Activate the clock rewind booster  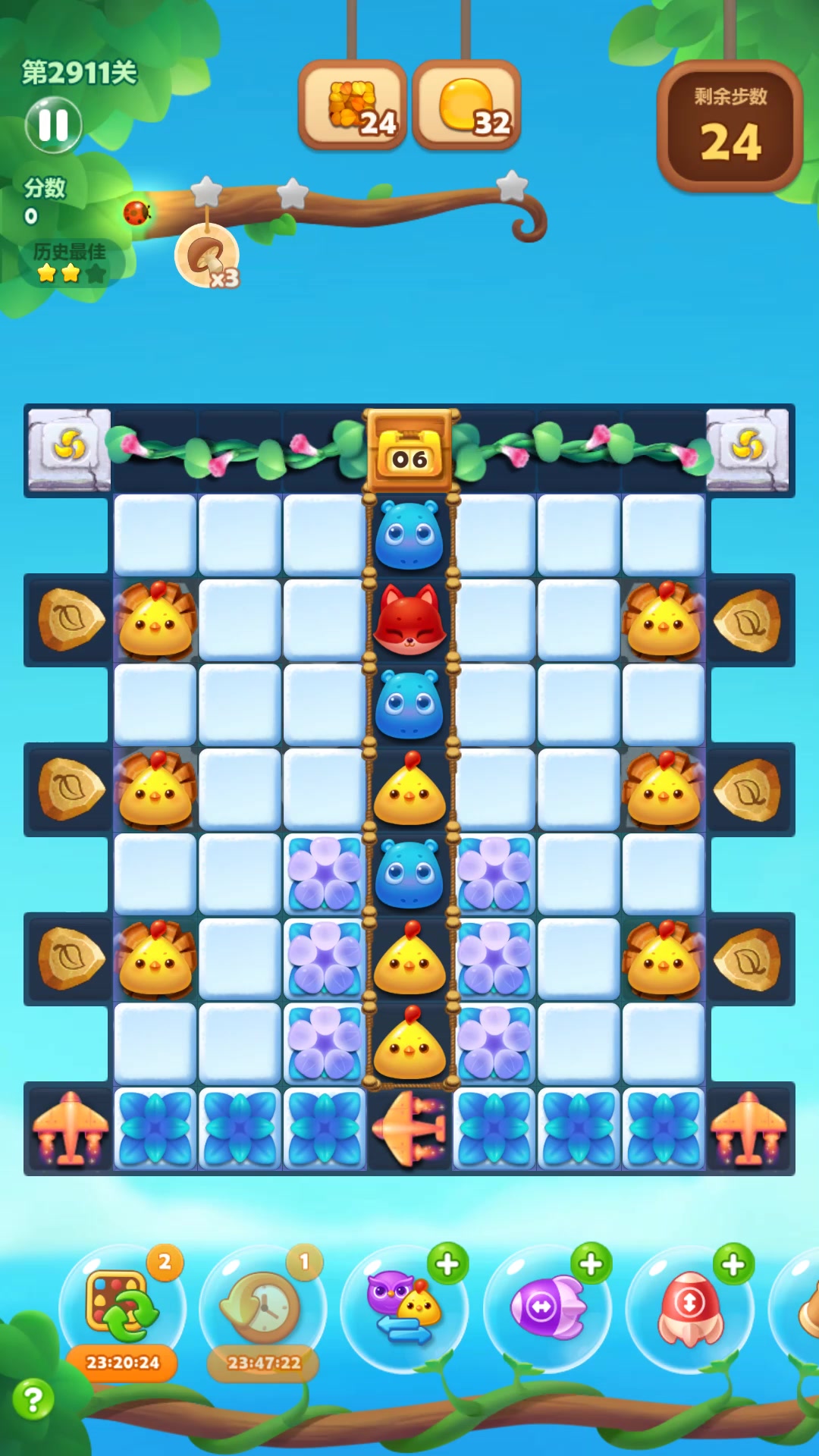pos(262,1307)
